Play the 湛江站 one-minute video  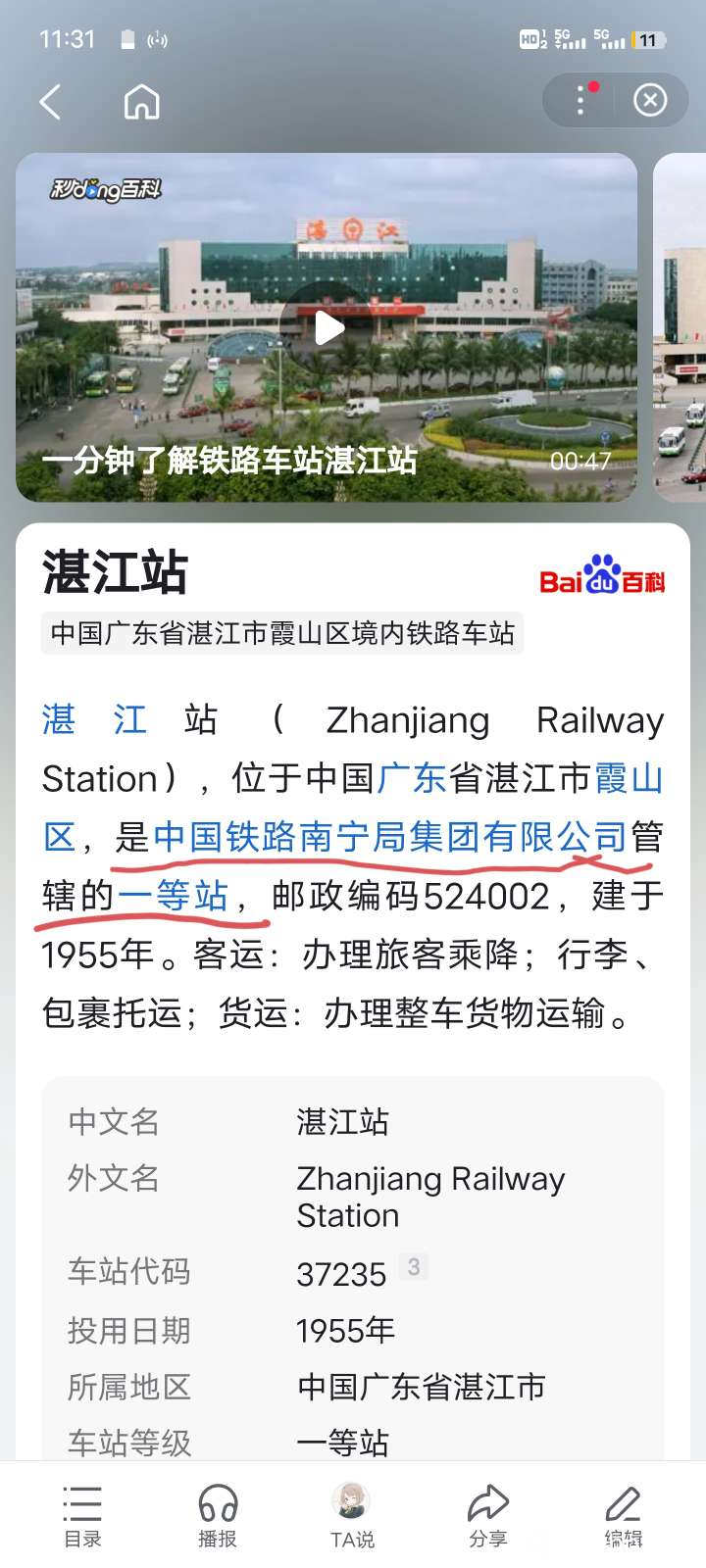pyautogui.click(x=328, y=327)
